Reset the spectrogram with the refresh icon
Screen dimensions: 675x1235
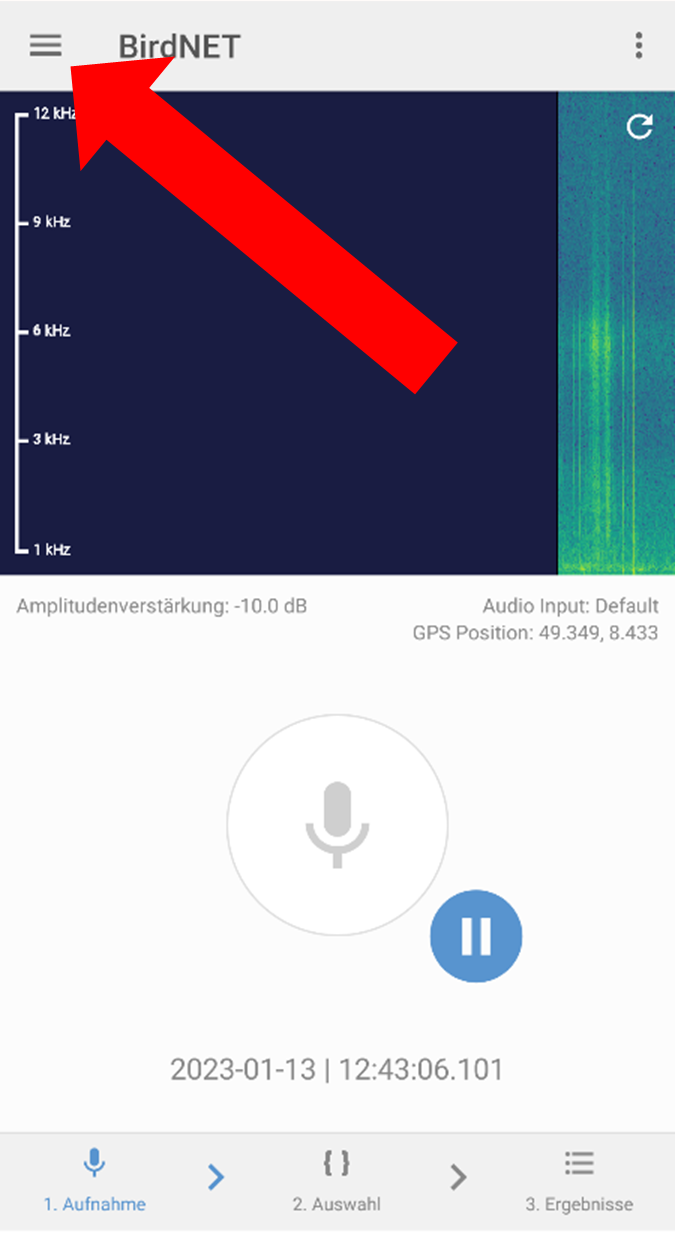pos(639,127)
